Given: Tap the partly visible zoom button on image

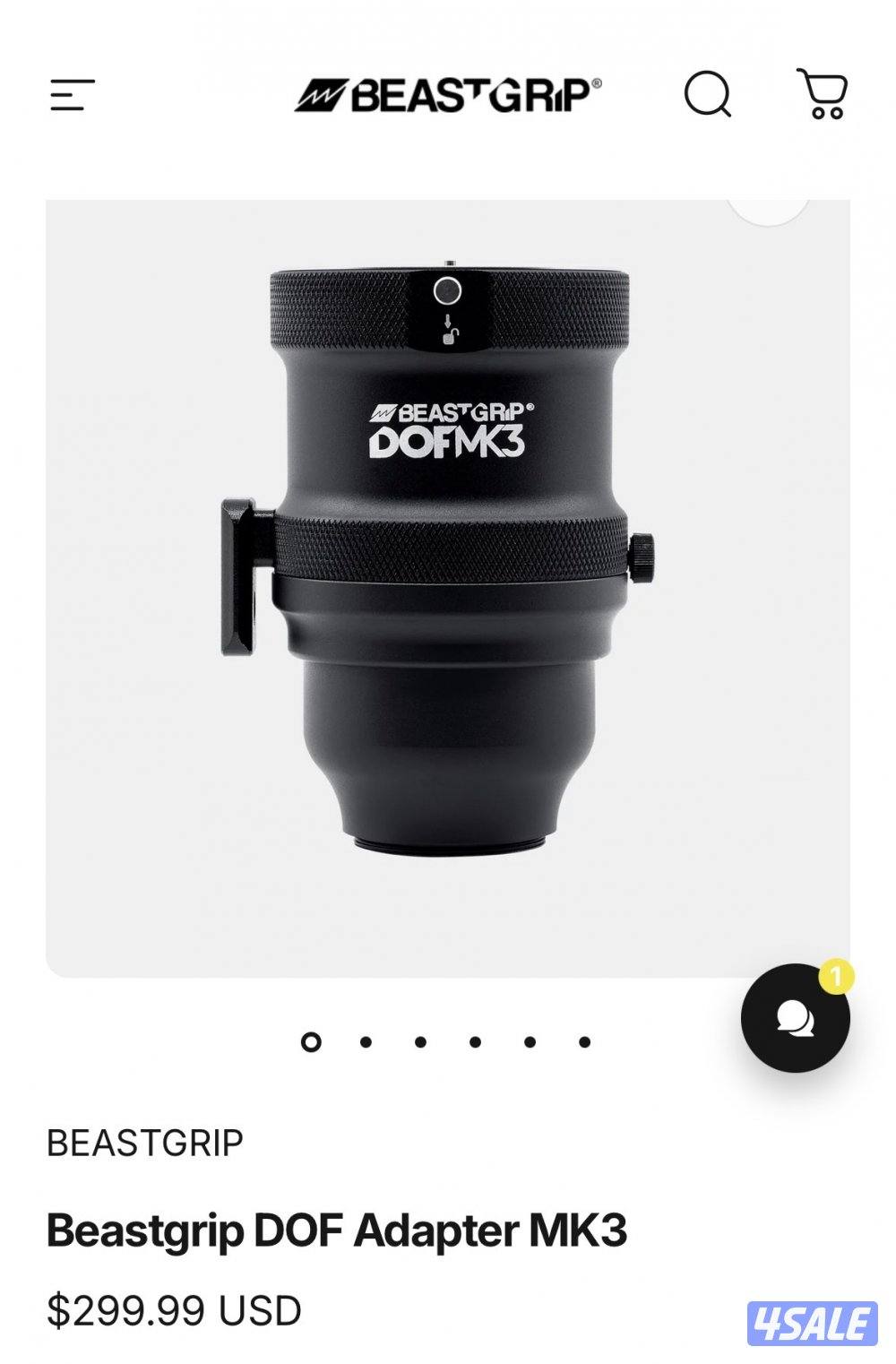Looking at the screenshot, I should point(769,210).
